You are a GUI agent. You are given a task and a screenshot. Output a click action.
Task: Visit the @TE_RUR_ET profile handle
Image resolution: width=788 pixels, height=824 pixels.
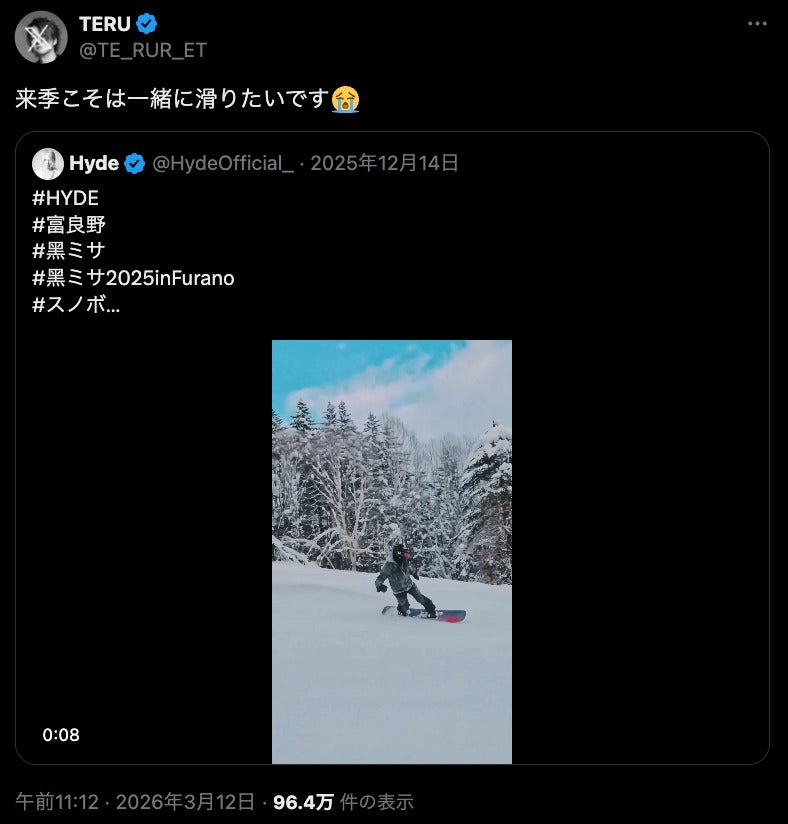[x=143, y=50]
